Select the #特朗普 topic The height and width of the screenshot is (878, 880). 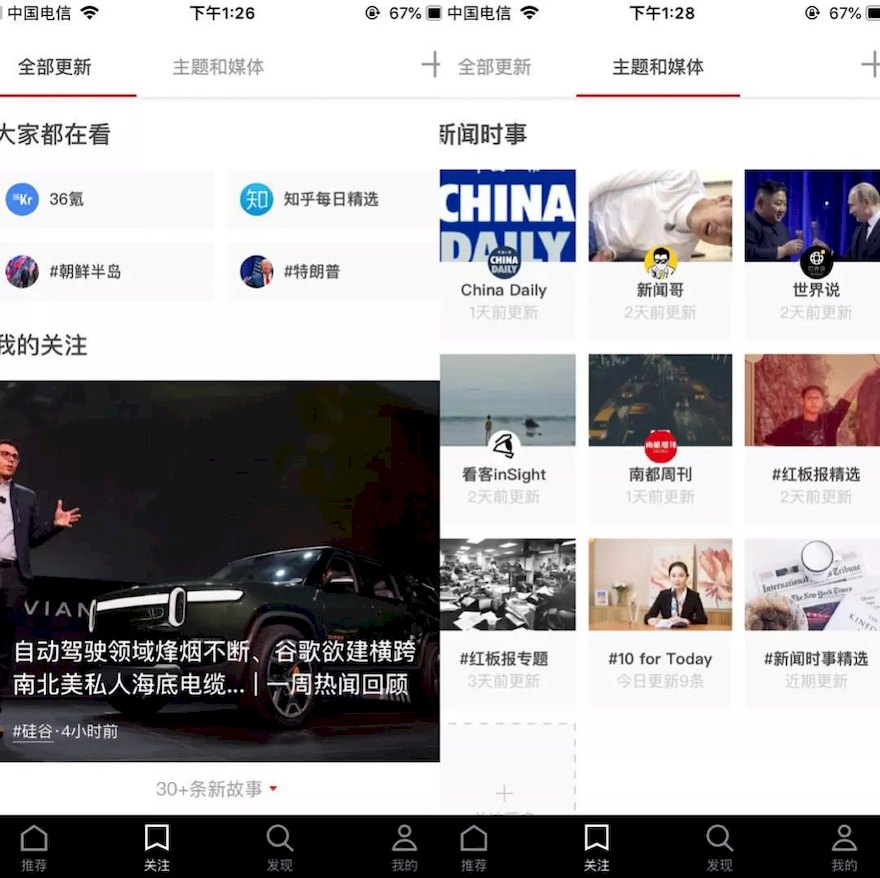(330, 271)
